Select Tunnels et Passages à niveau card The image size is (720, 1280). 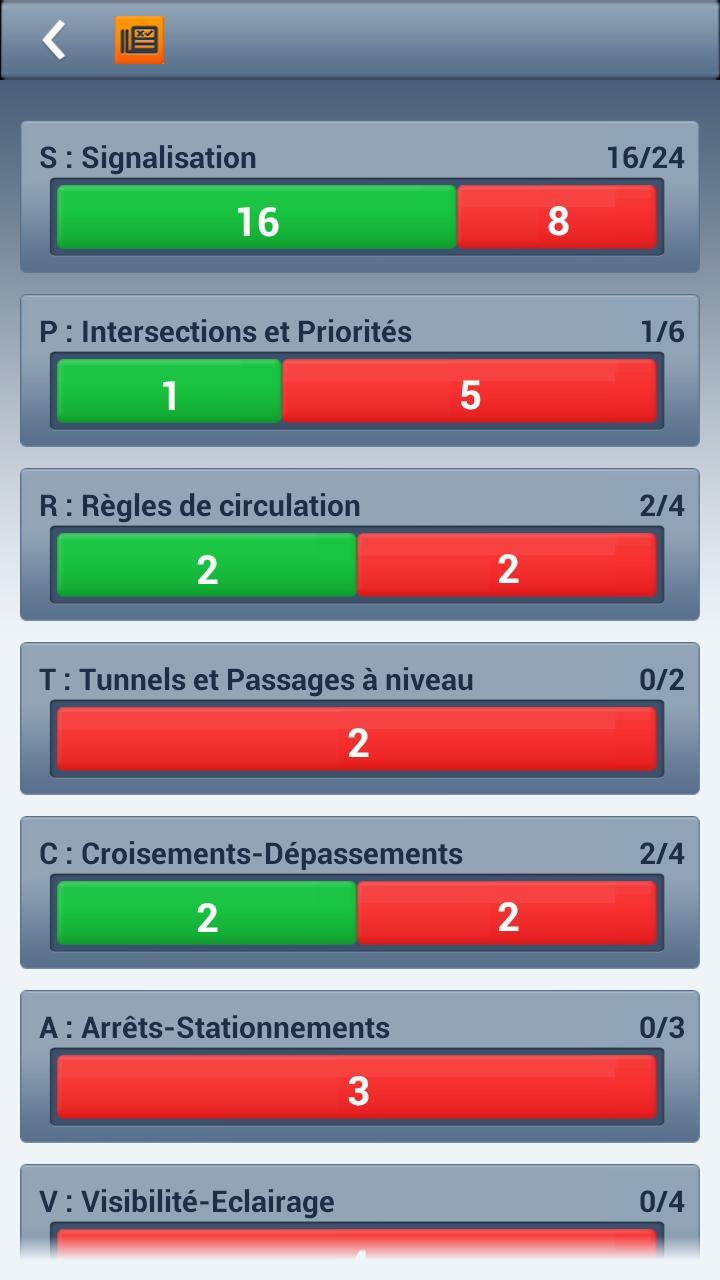point(360,719)
